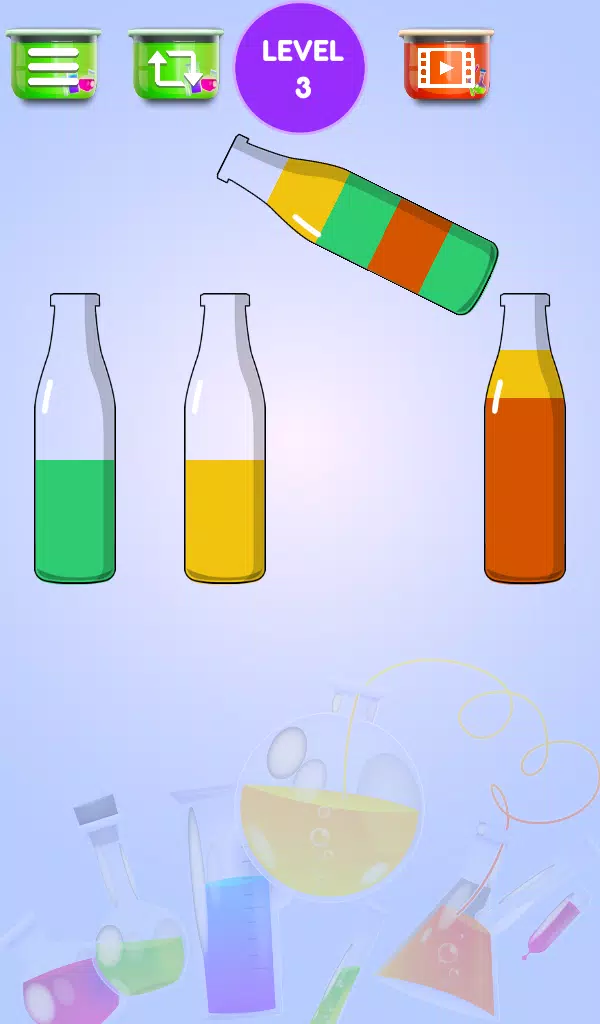
Task: Open the green menu button
Action: point(53,66)
